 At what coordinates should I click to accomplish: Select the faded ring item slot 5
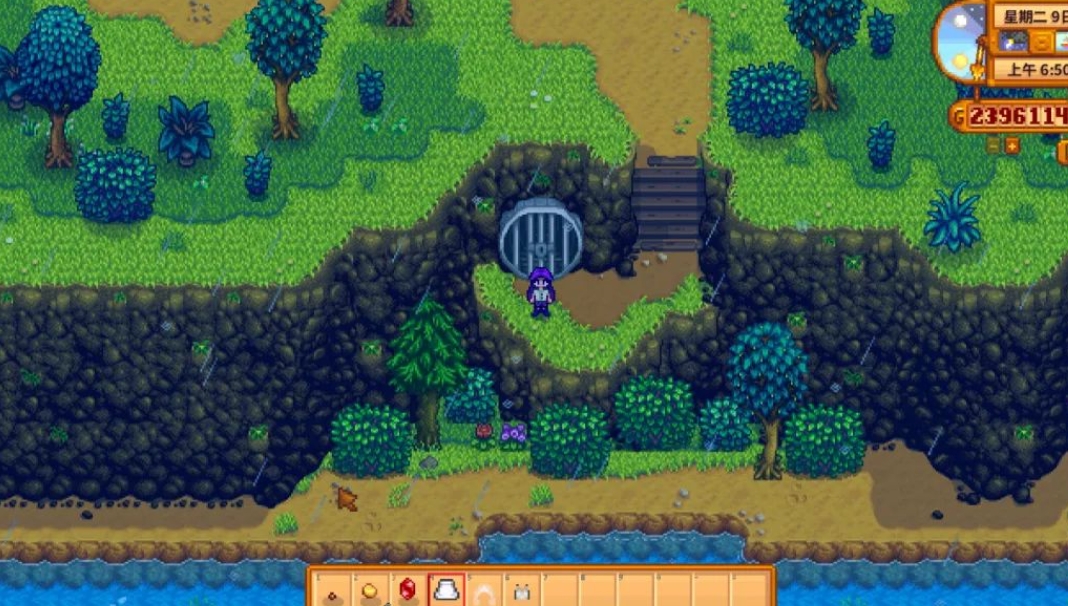click(x=484, y=591)
